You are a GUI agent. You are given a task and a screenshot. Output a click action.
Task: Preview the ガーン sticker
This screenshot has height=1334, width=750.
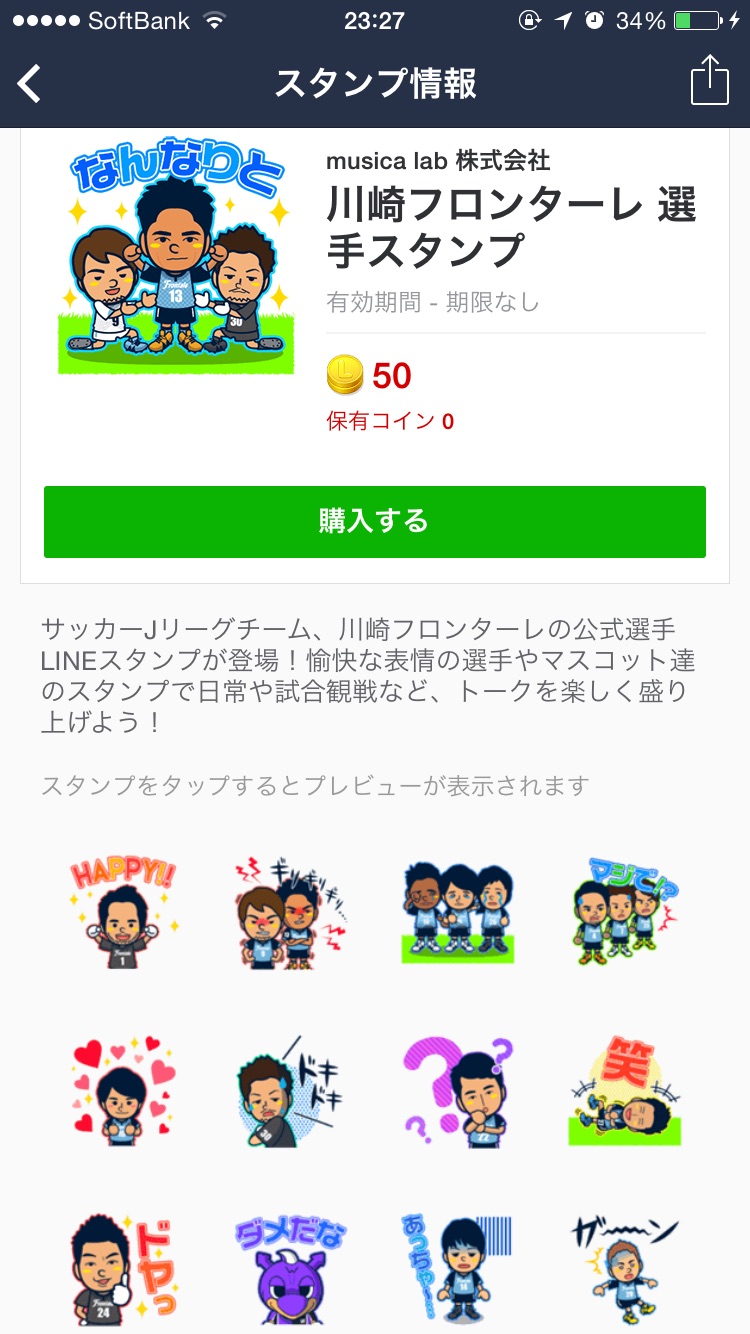coord(624,1268)
